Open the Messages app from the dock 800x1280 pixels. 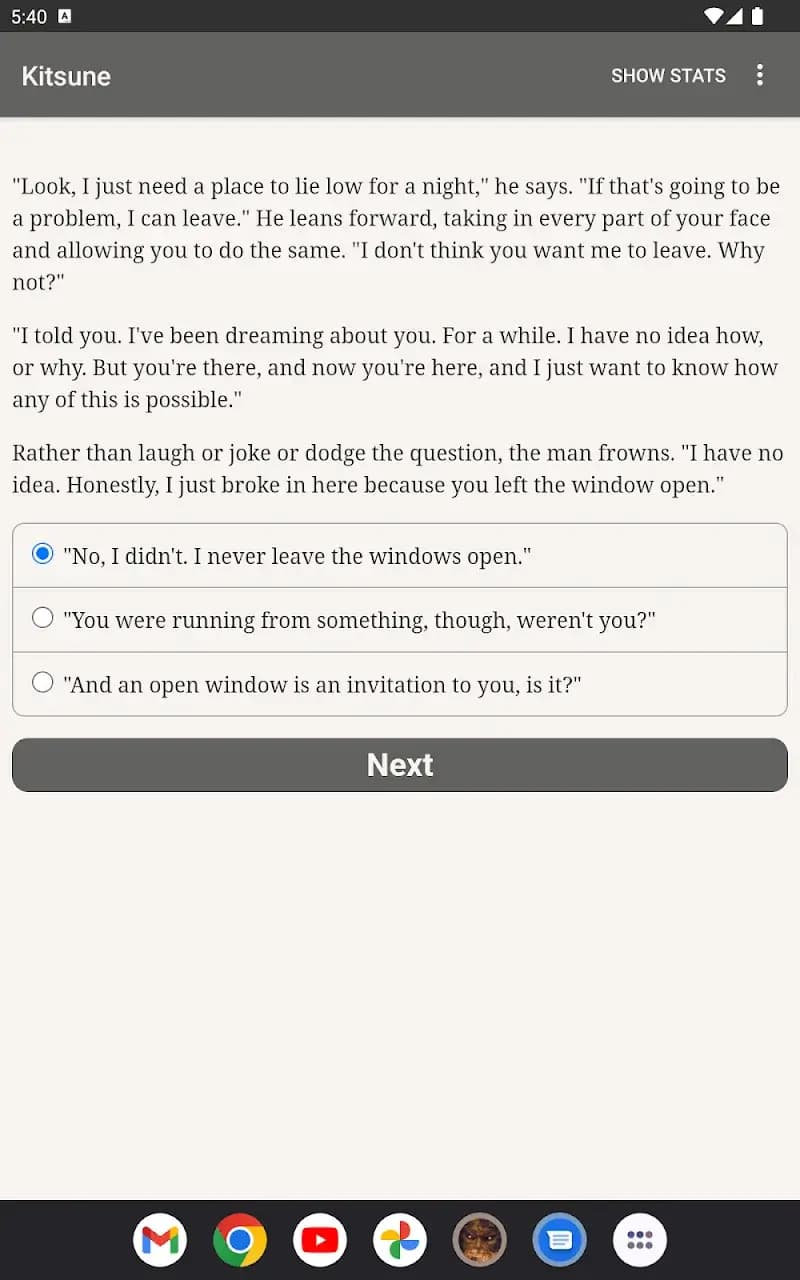(x=560, y=1240)
